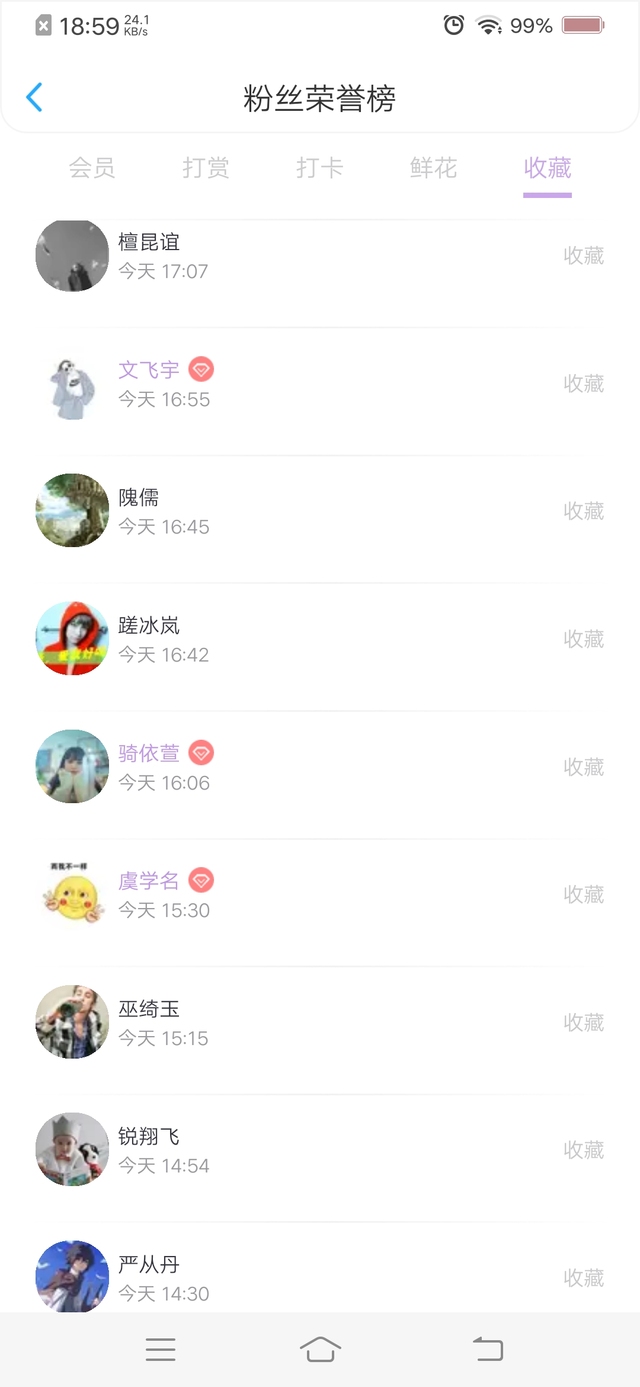Screen dimensions: 640x1387
Task: Open 严从丹's row
Action: (x=320, y=1268)
